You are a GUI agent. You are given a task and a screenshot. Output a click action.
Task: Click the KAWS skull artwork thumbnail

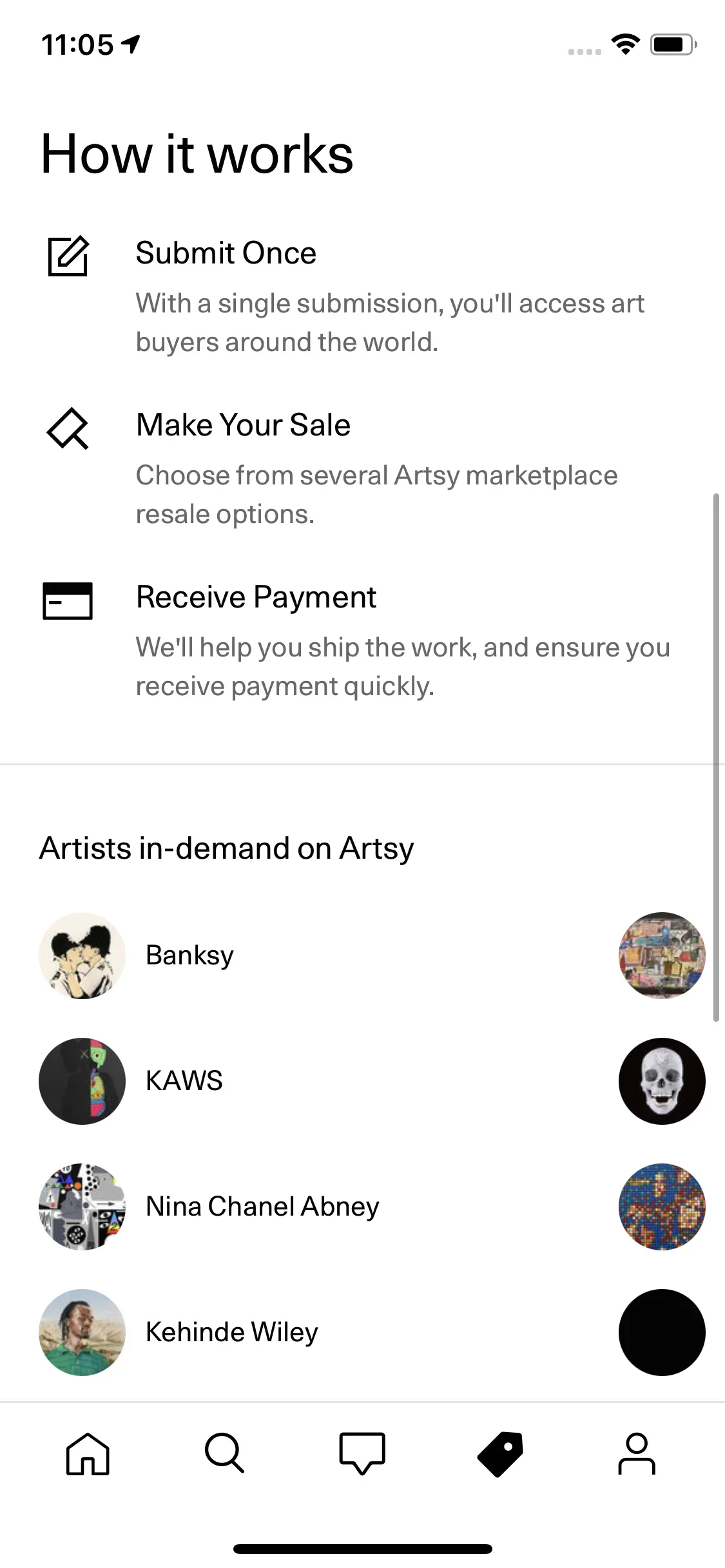[x=662, y=1081]
